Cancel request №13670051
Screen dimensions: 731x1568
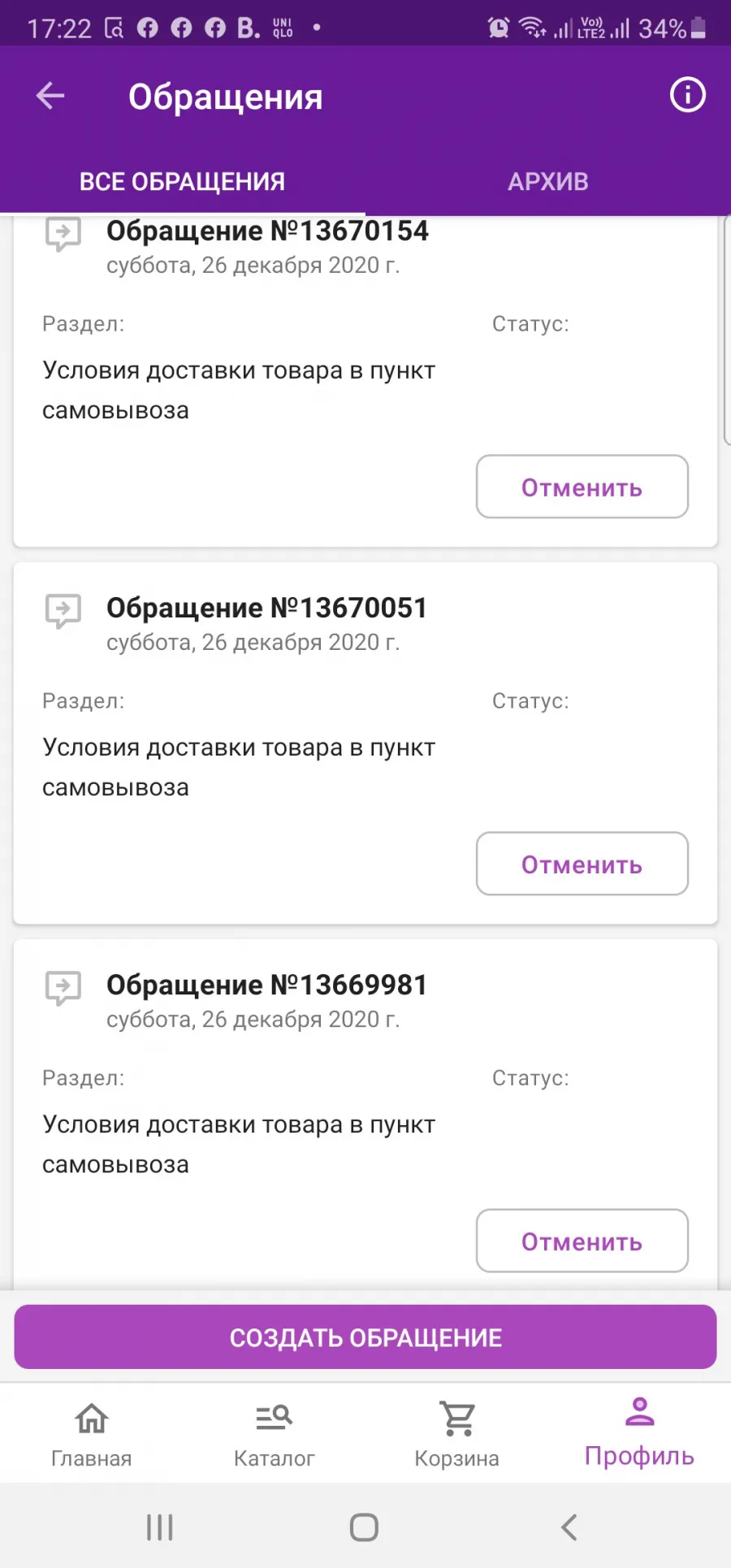(x=582, y=864)
